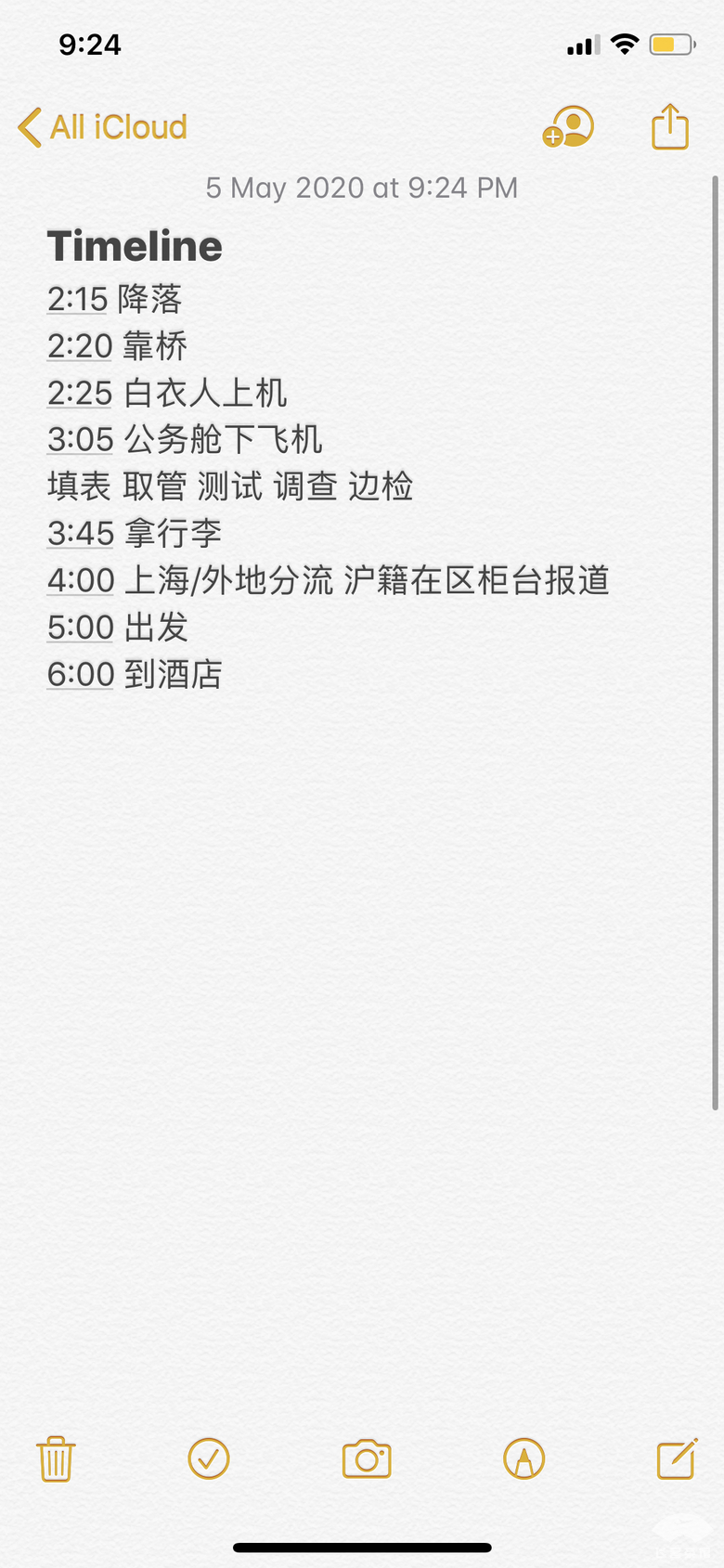Screen dimensions: 724x1568
Task: Open the share sheet icon
Action: [669, 125]
